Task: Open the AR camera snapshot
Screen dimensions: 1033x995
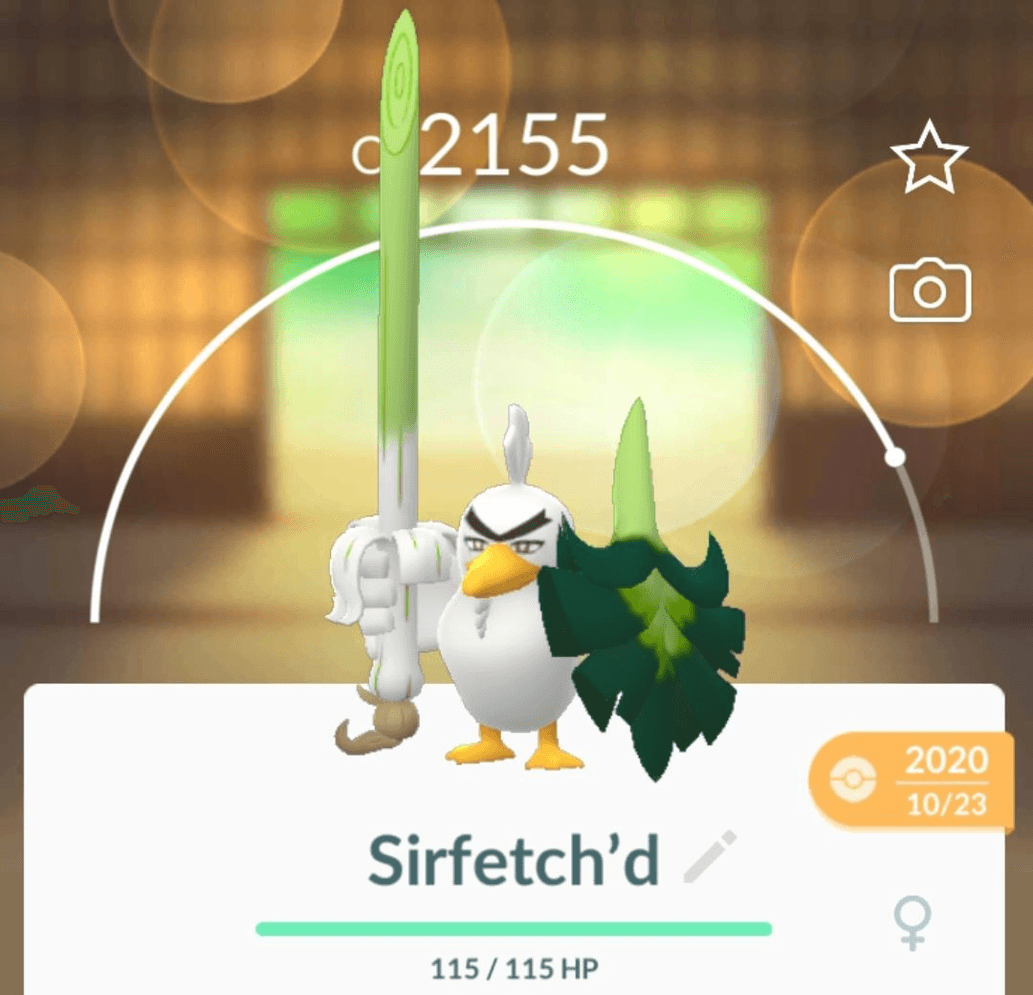Action: tap(929, 290)
